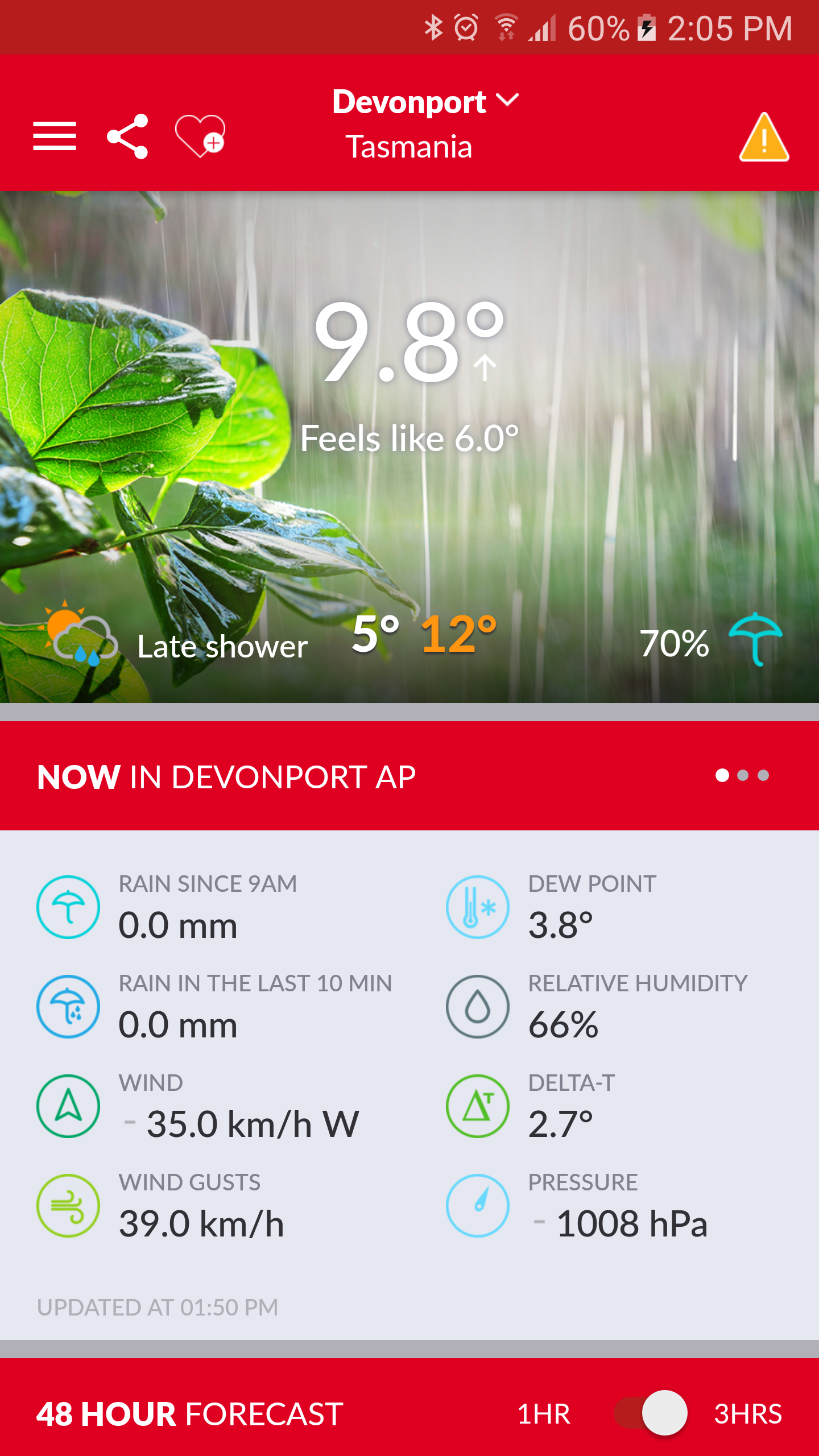The height and width of the screenshot is (1456, 819).
Task: Add Devonport to favourites
Action: pos(200,136)
